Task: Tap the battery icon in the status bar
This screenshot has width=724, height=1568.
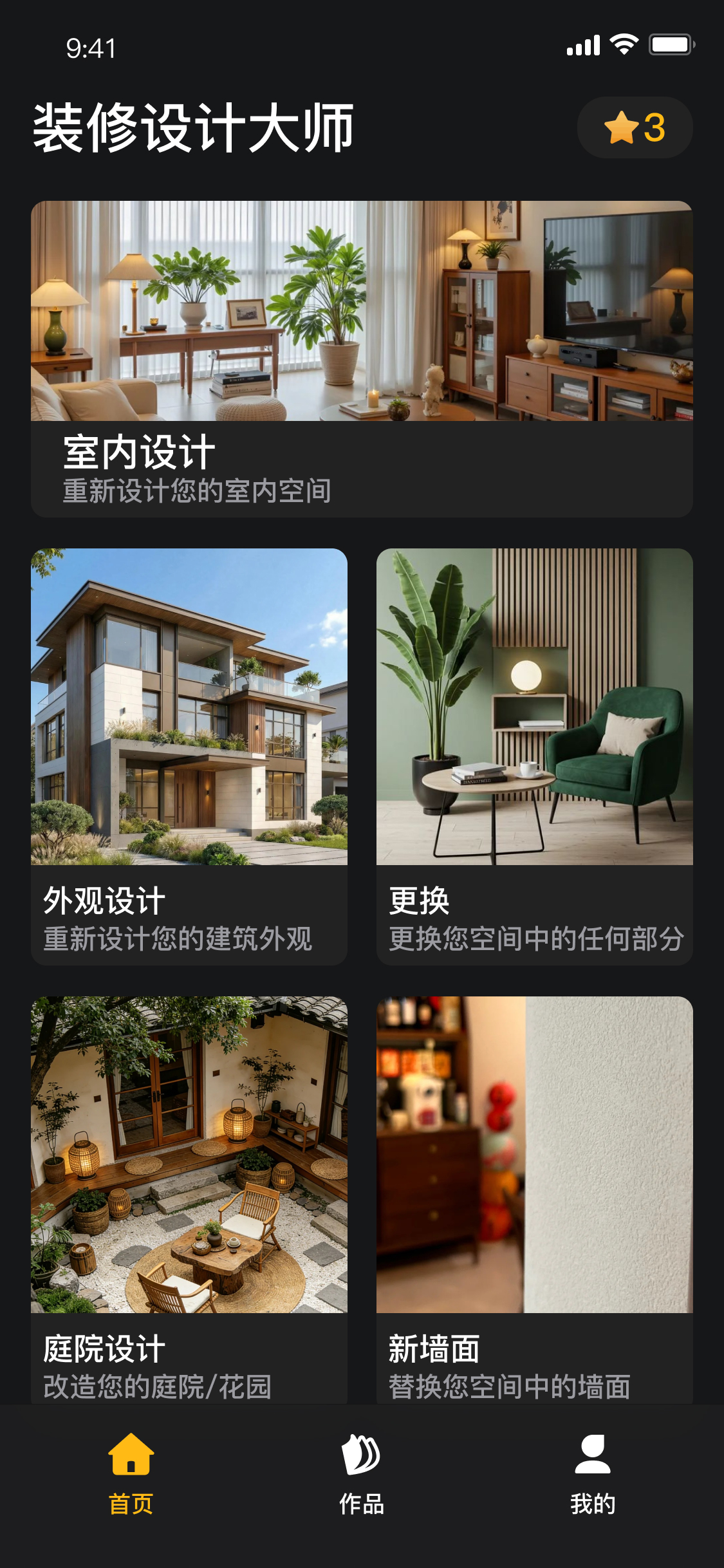Action: [x=669, y=44]
